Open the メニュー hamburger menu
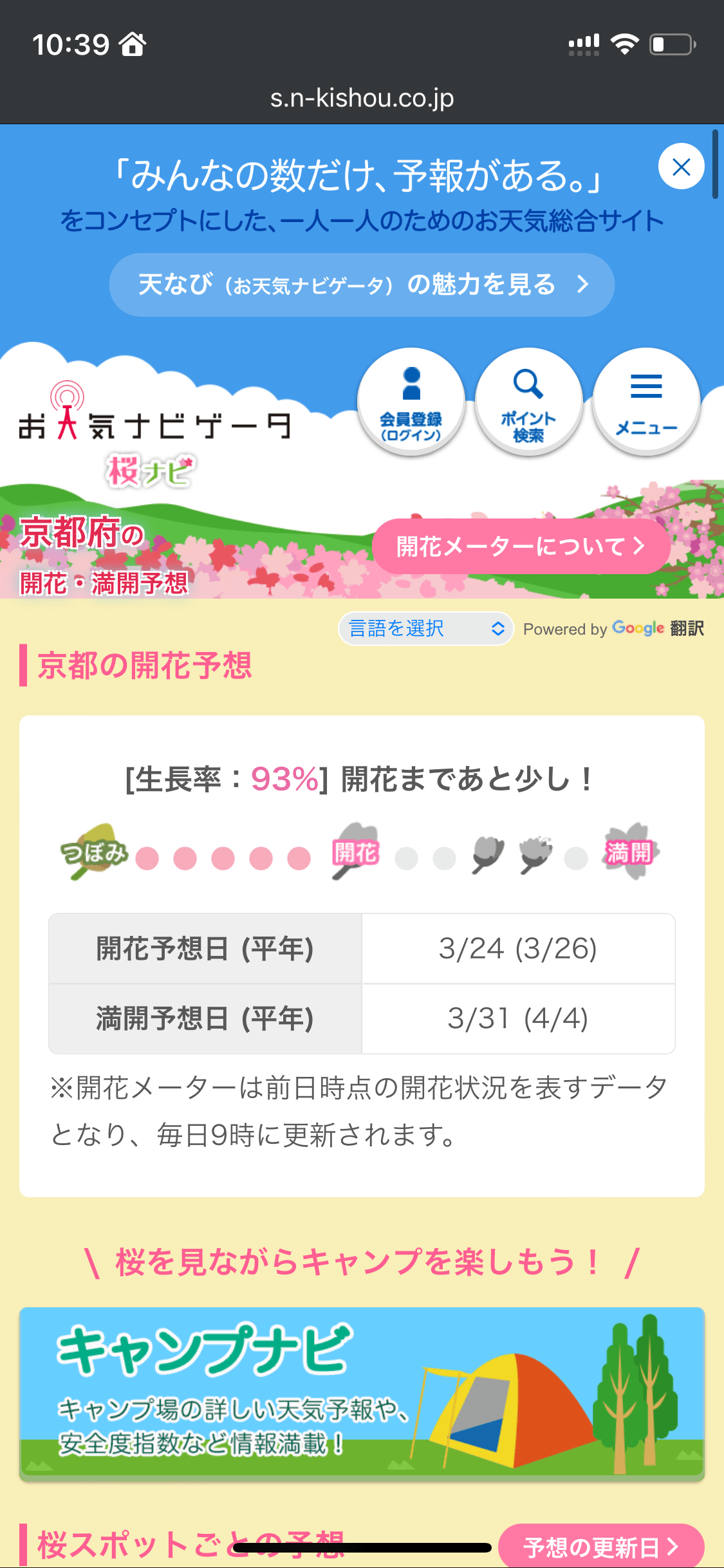Screen dimensions: 724x1568 click(646, 402)
